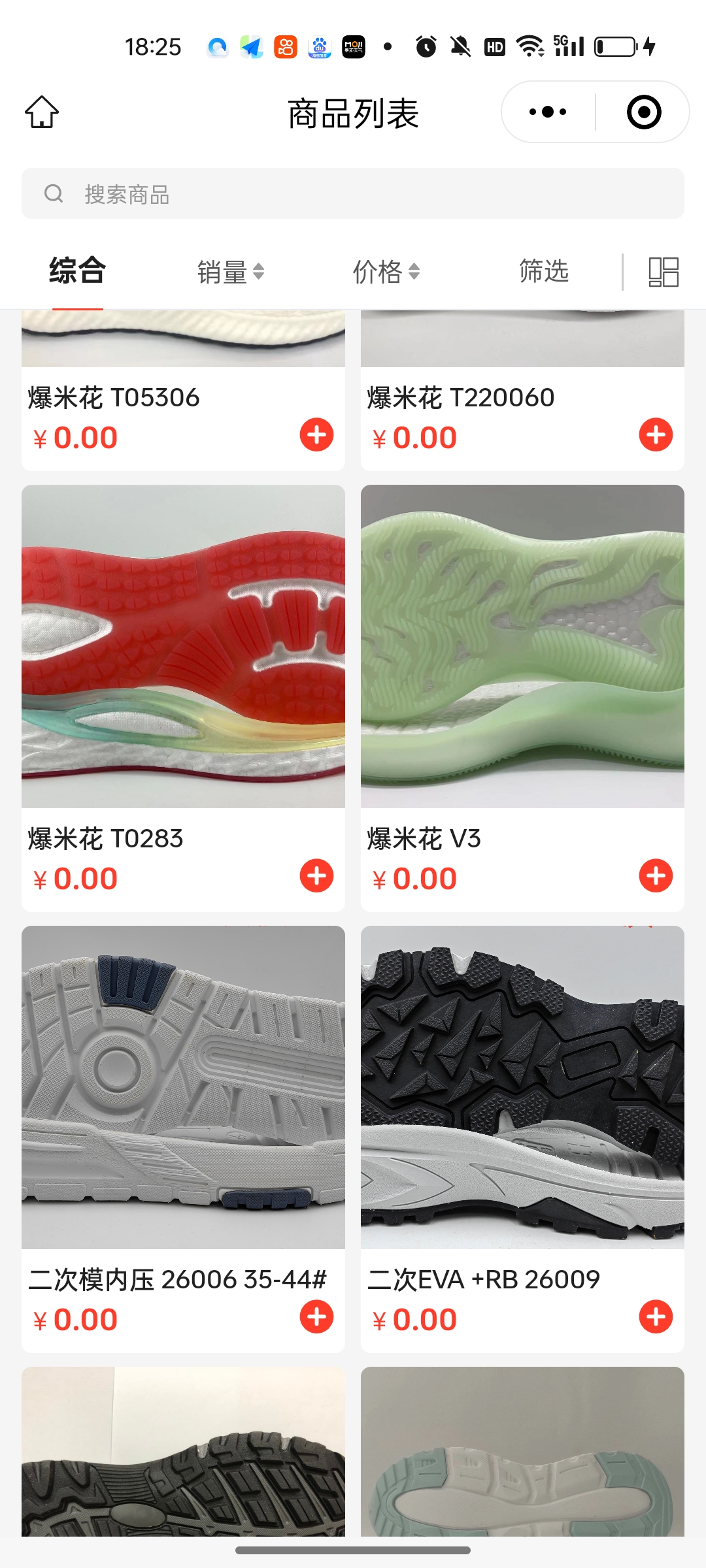Add 爆米花 T05306 to cart

coord(316,435)
